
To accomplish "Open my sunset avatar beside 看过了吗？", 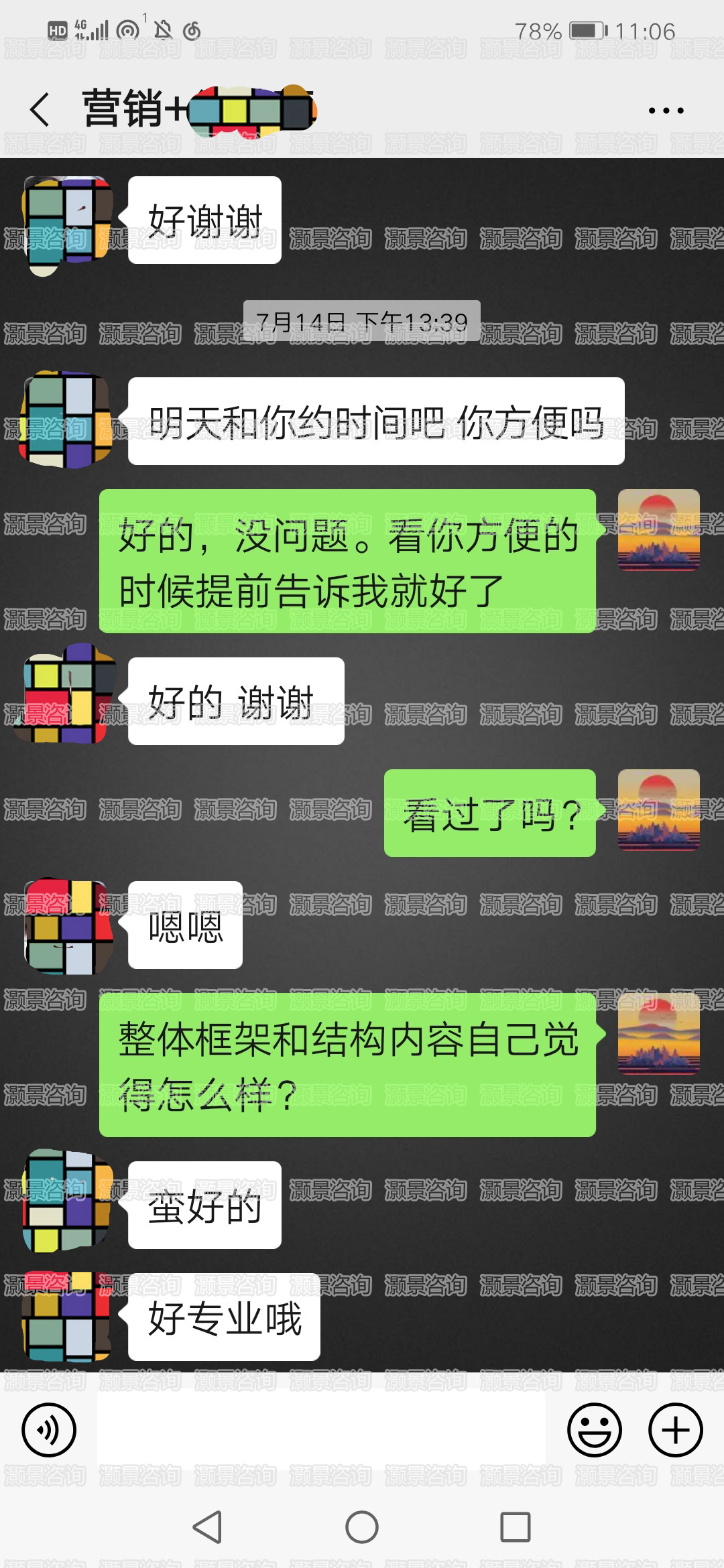I will pyautogui.click(x=658, y=810).
